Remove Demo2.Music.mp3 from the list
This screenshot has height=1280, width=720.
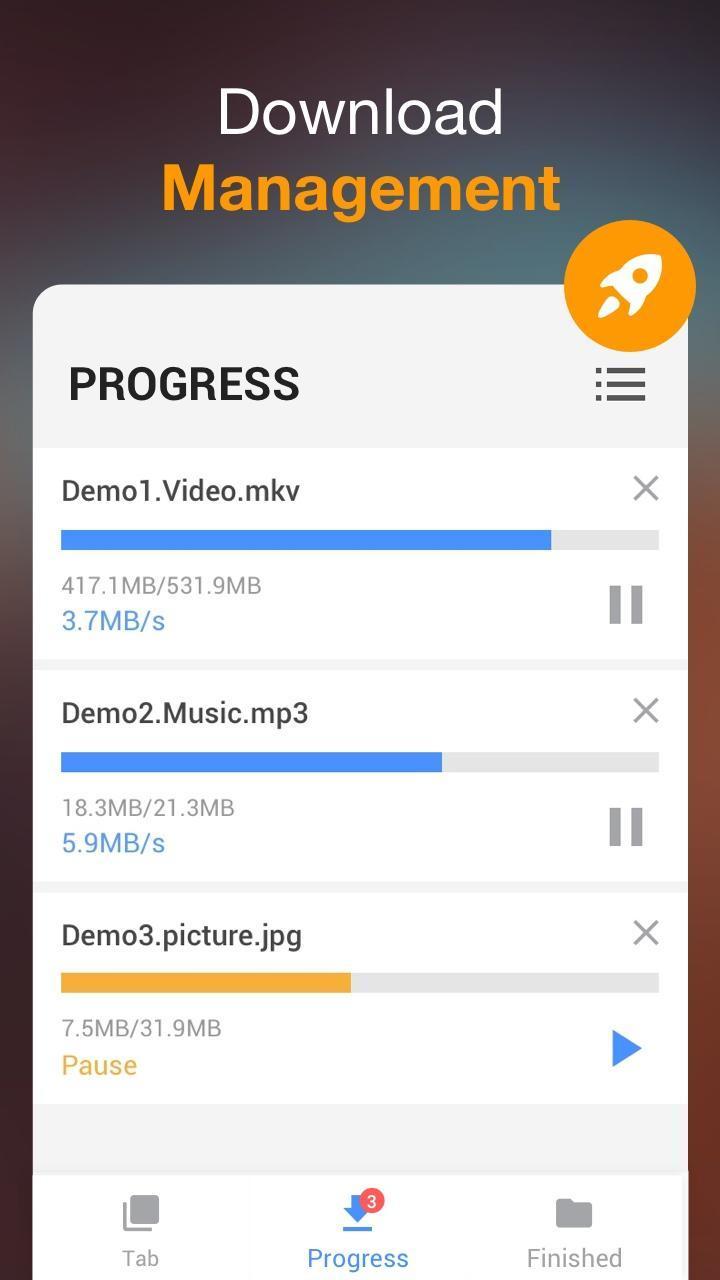[x=646, y=710]
